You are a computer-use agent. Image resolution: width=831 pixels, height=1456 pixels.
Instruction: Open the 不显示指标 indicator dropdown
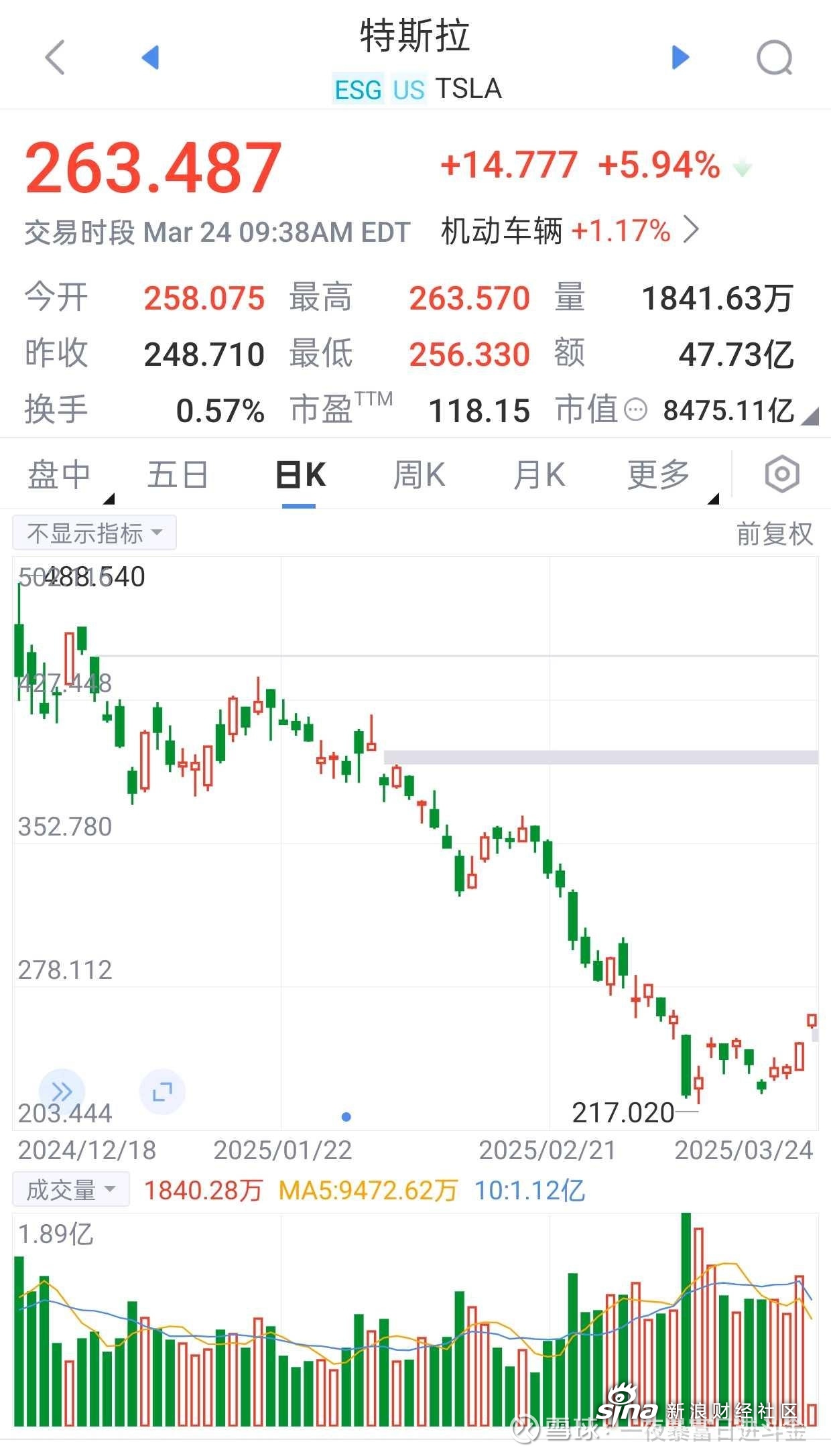click(94, 533)
